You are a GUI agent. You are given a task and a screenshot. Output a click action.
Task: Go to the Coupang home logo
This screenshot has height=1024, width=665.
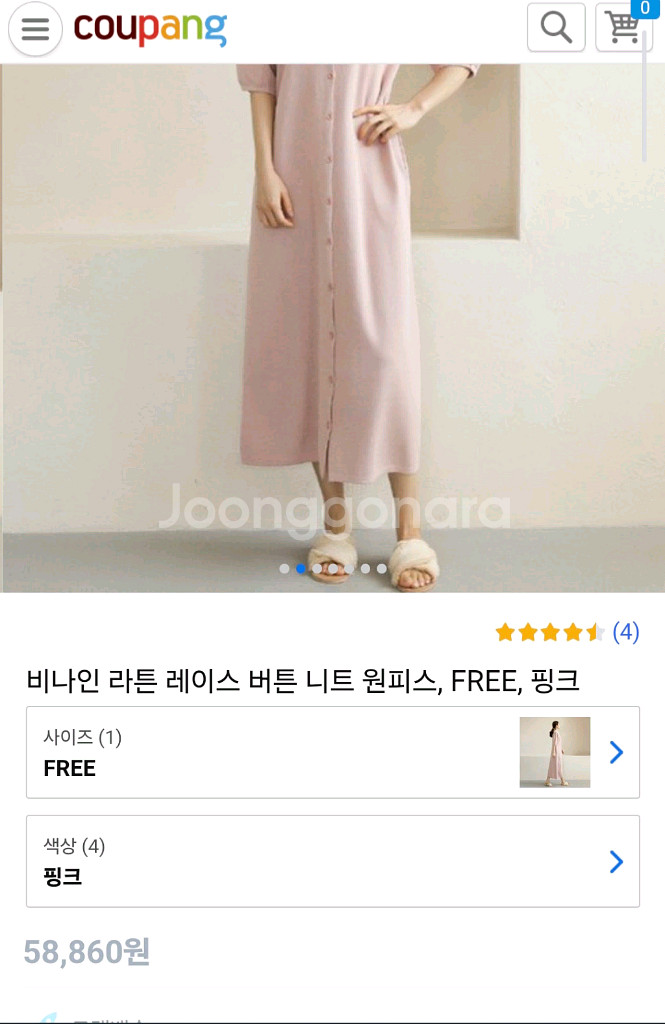point(150,28)
